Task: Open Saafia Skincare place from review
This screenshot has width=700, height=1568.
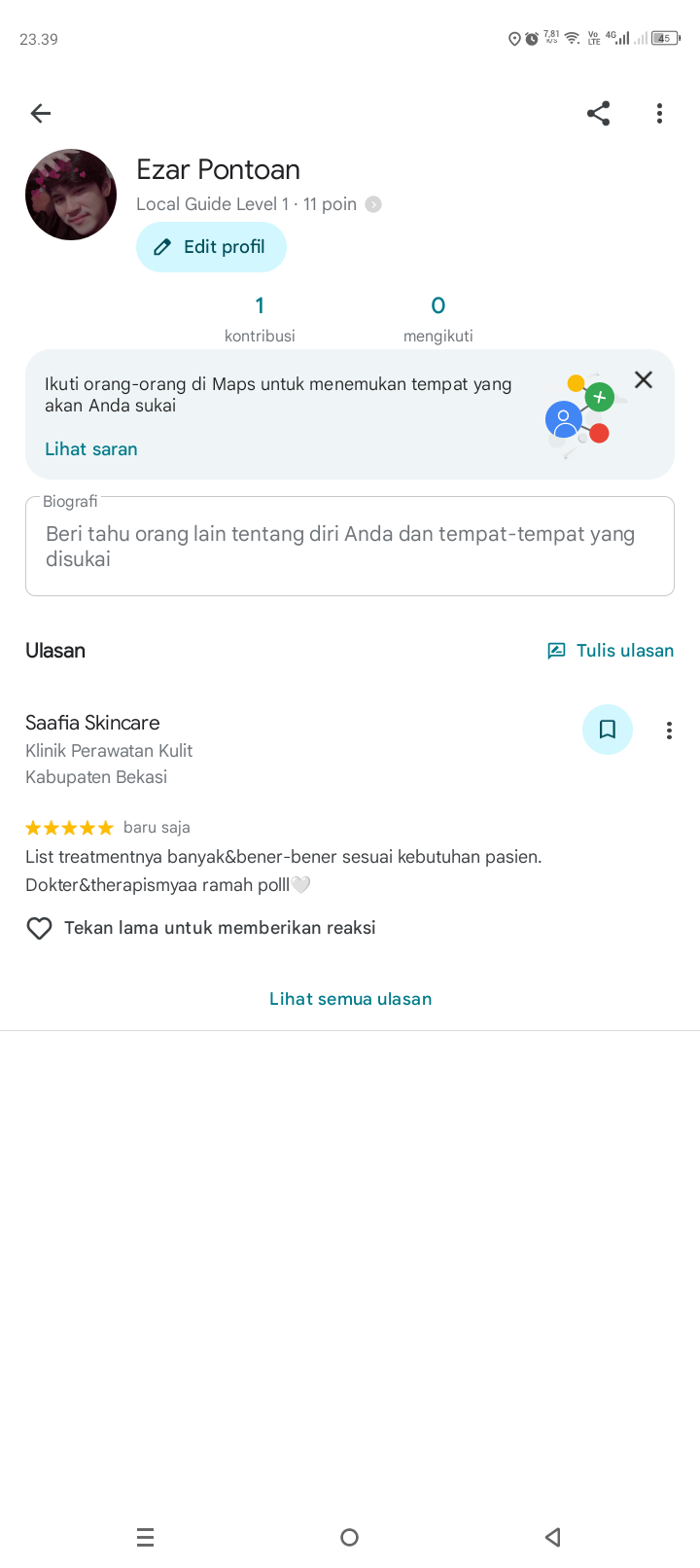Action: point(92,723)
